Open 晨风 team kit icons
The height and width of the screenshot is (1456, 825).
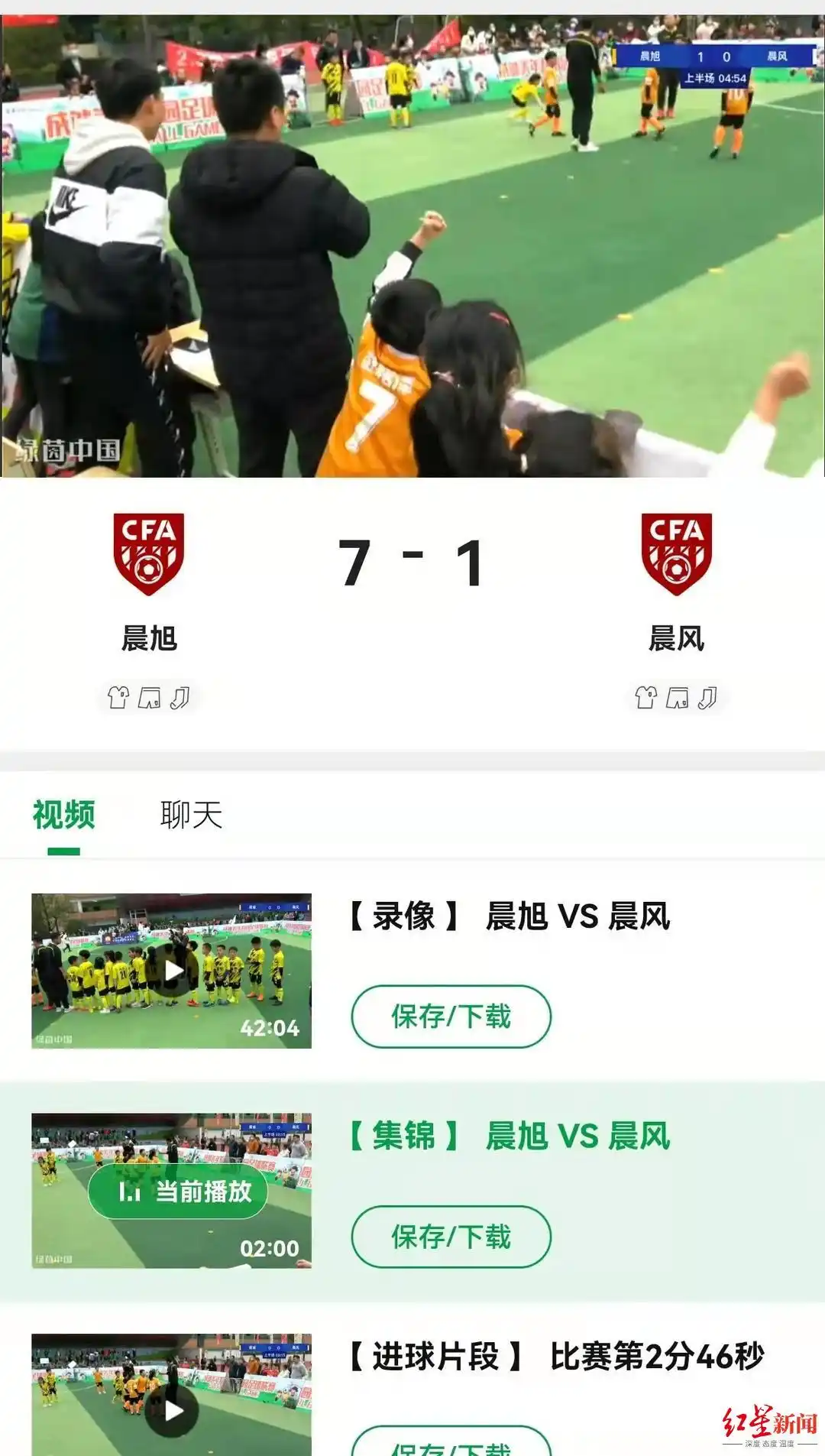pos(676,698)
